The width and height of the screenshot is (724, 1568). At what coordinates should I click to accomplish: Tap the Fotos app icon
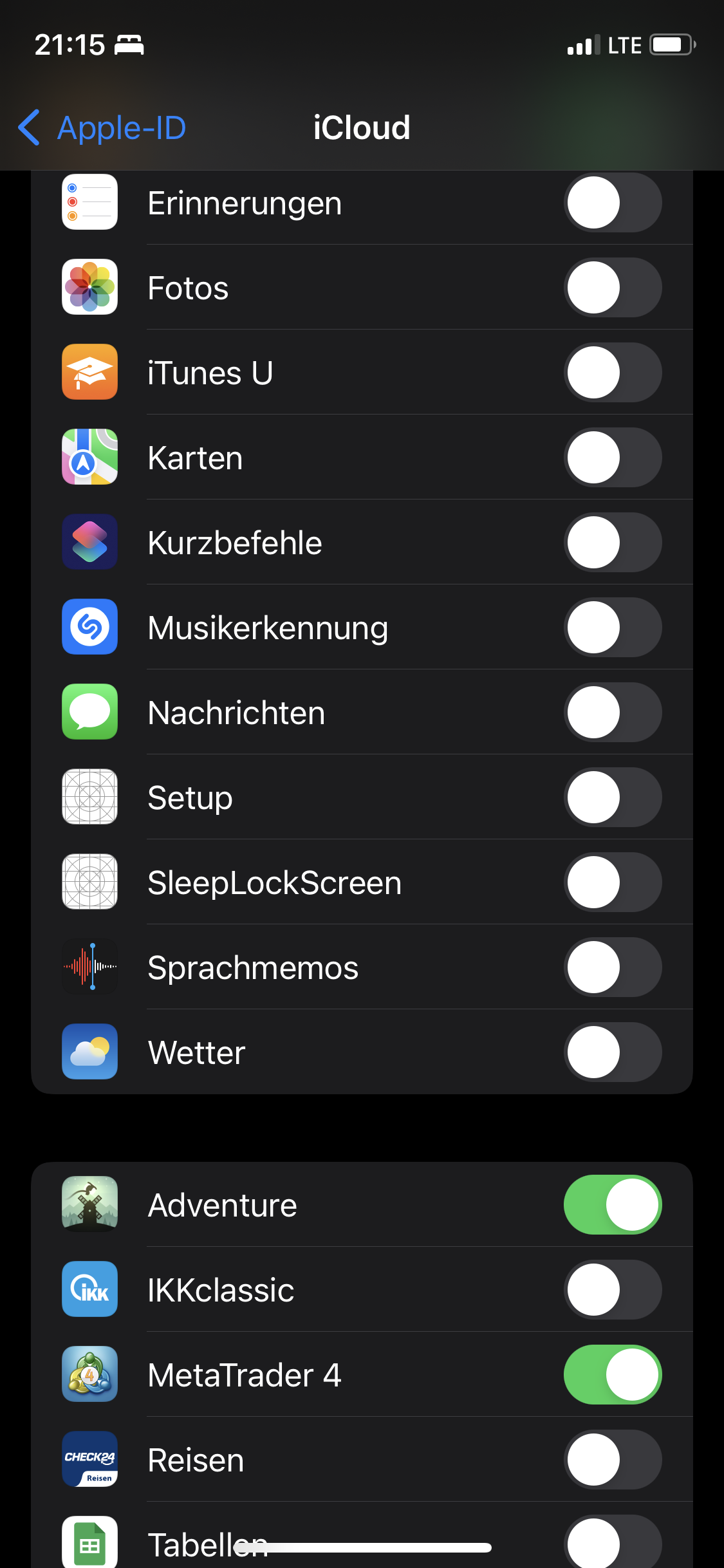coord(89,287)
